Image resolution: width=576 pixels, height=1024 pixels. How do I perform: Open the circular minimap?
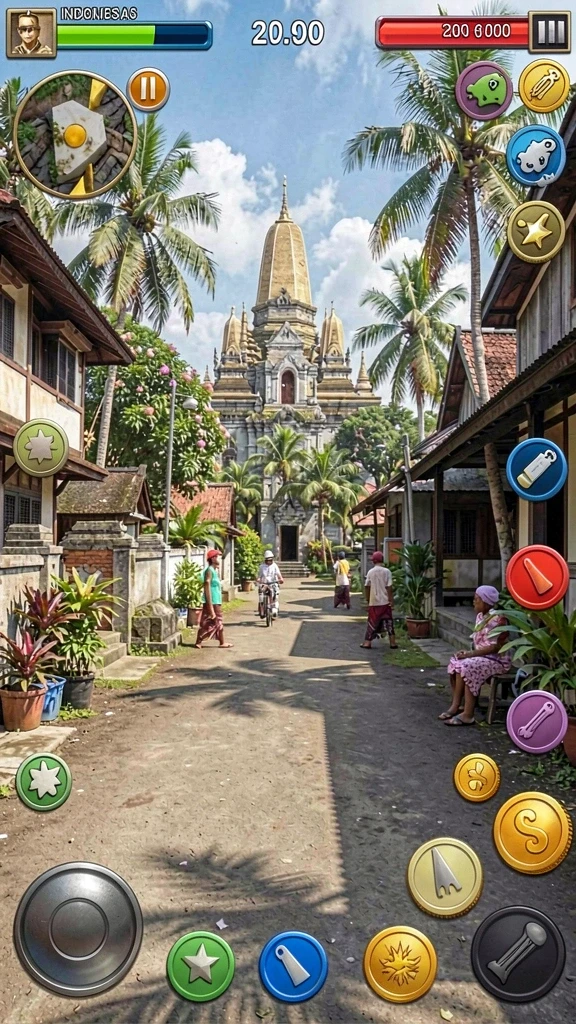(75, 135)
